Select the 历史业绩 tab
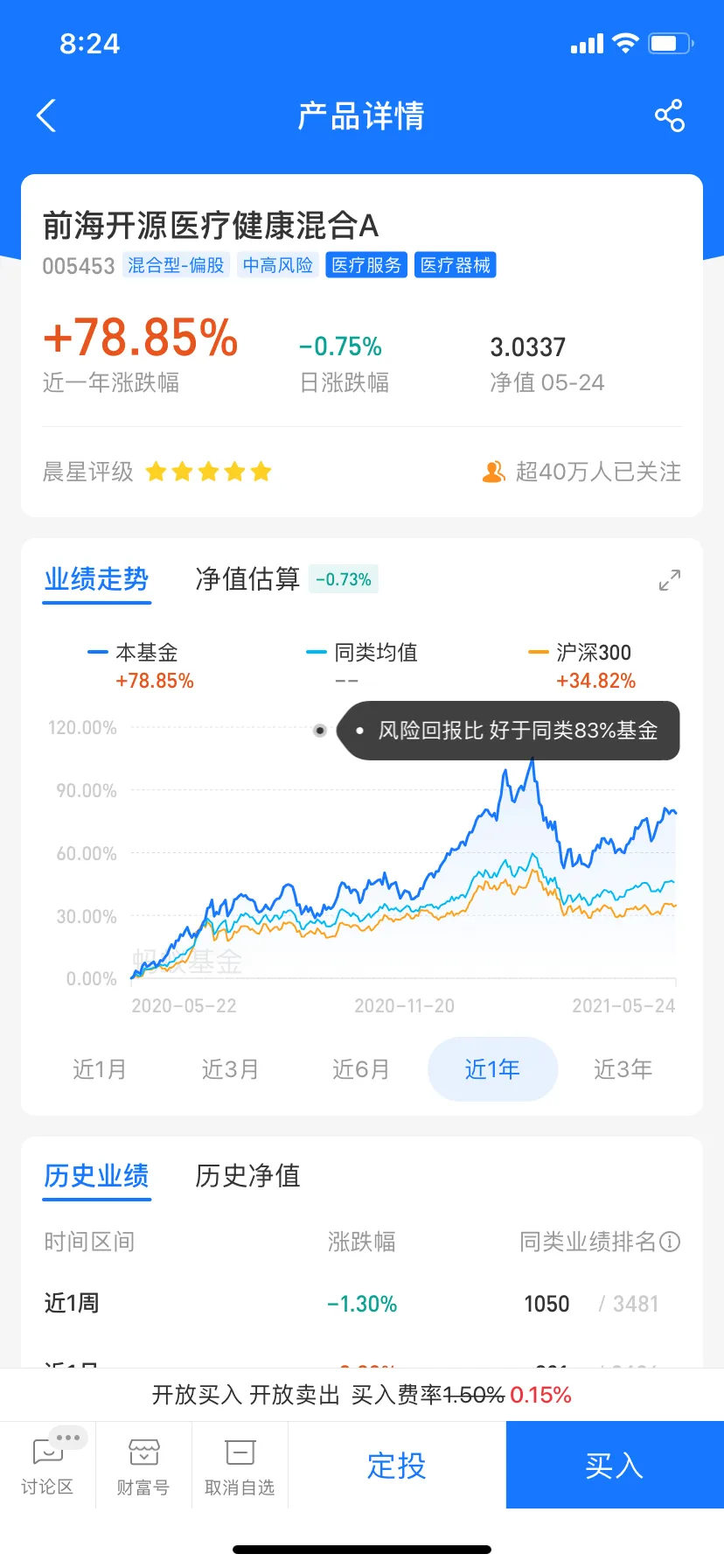Screen dimensions: 724x1568 coord(97,1176)
